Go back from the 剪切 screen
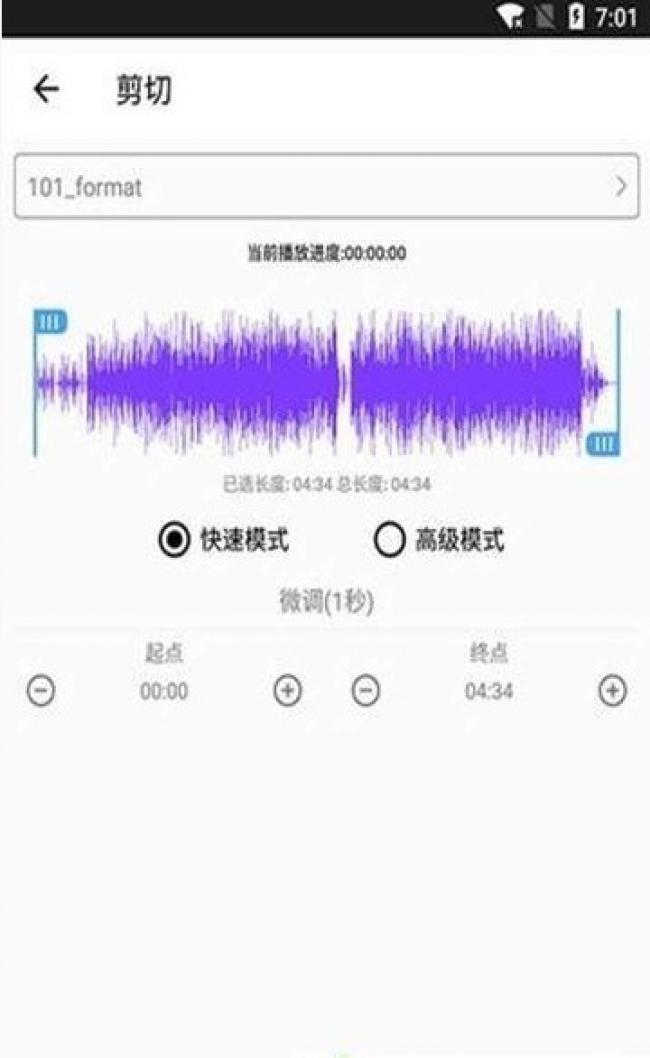This screenshot has width=650, height=1058. [x=46, y=89]
